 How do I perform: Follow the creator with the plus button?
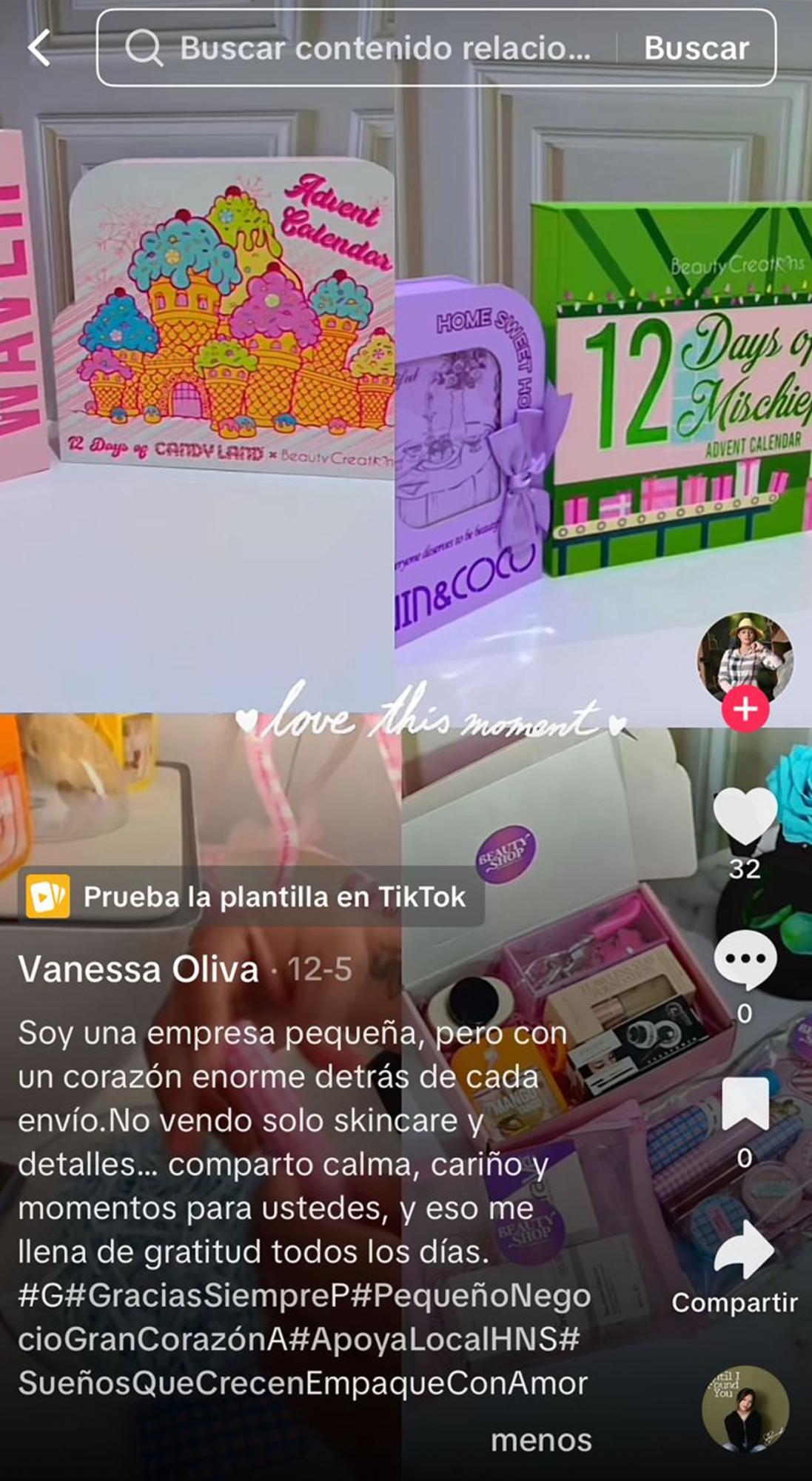pyautogui.click(x=745, y=709)
